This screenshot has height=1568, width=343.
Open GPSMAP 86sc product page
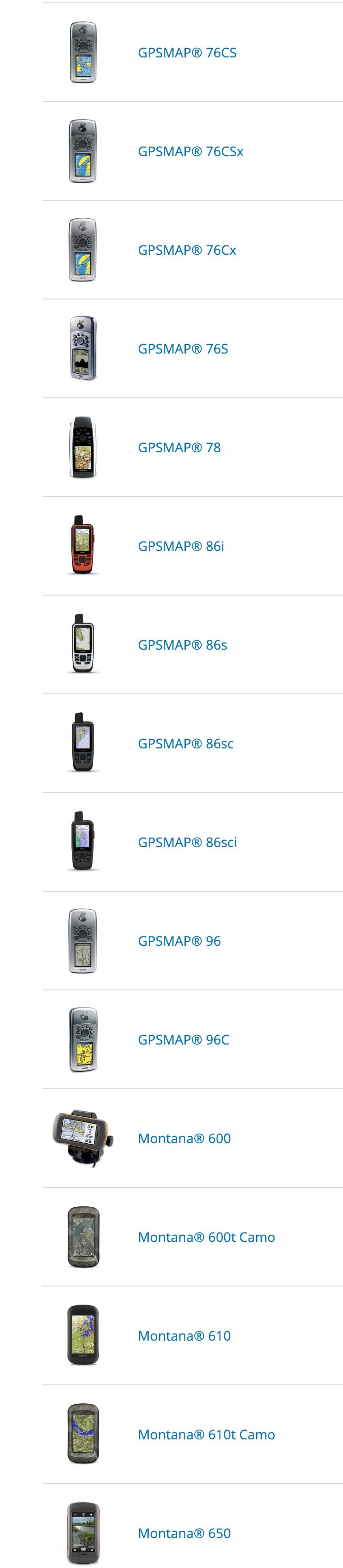click(x=185, y=743)
